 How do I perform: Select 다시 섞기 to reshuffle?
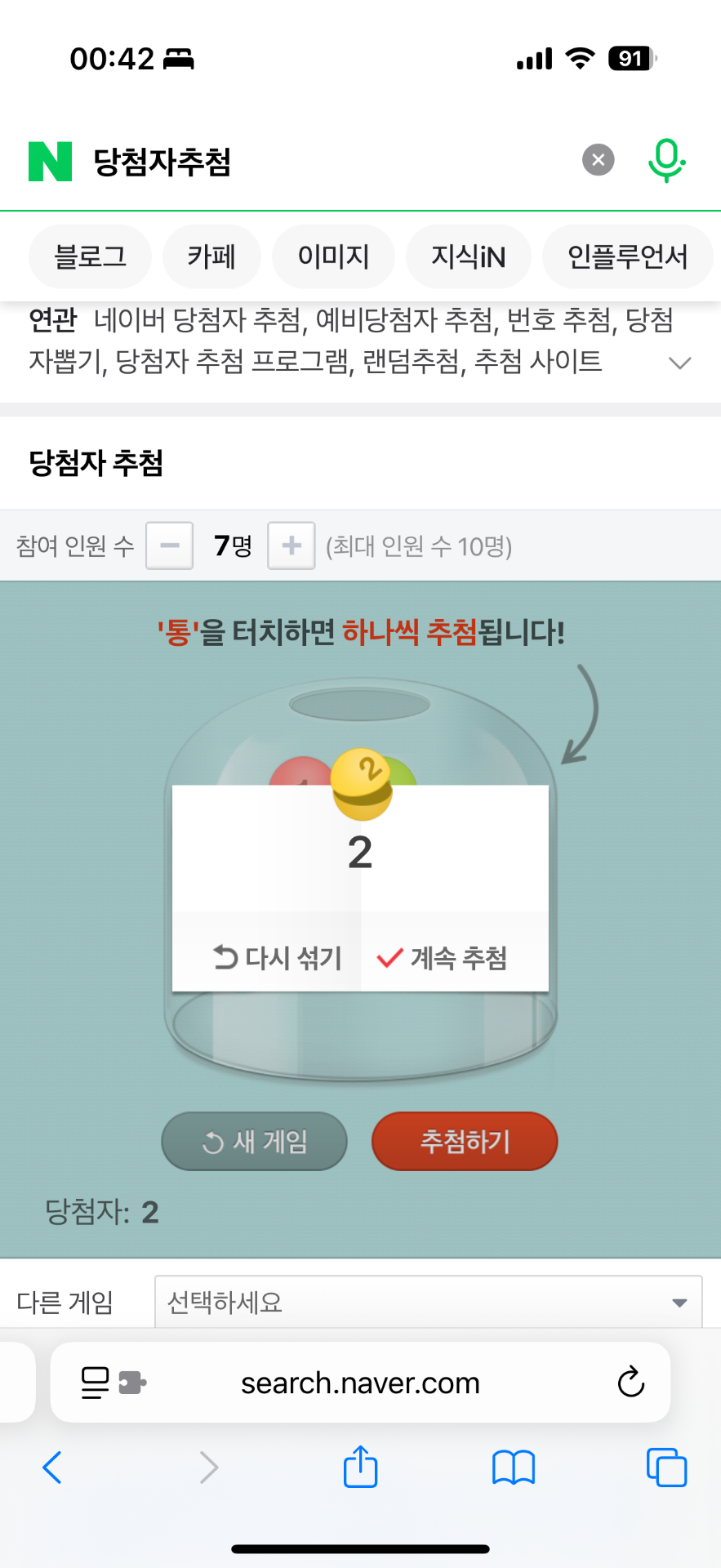(x=278, y=957)
